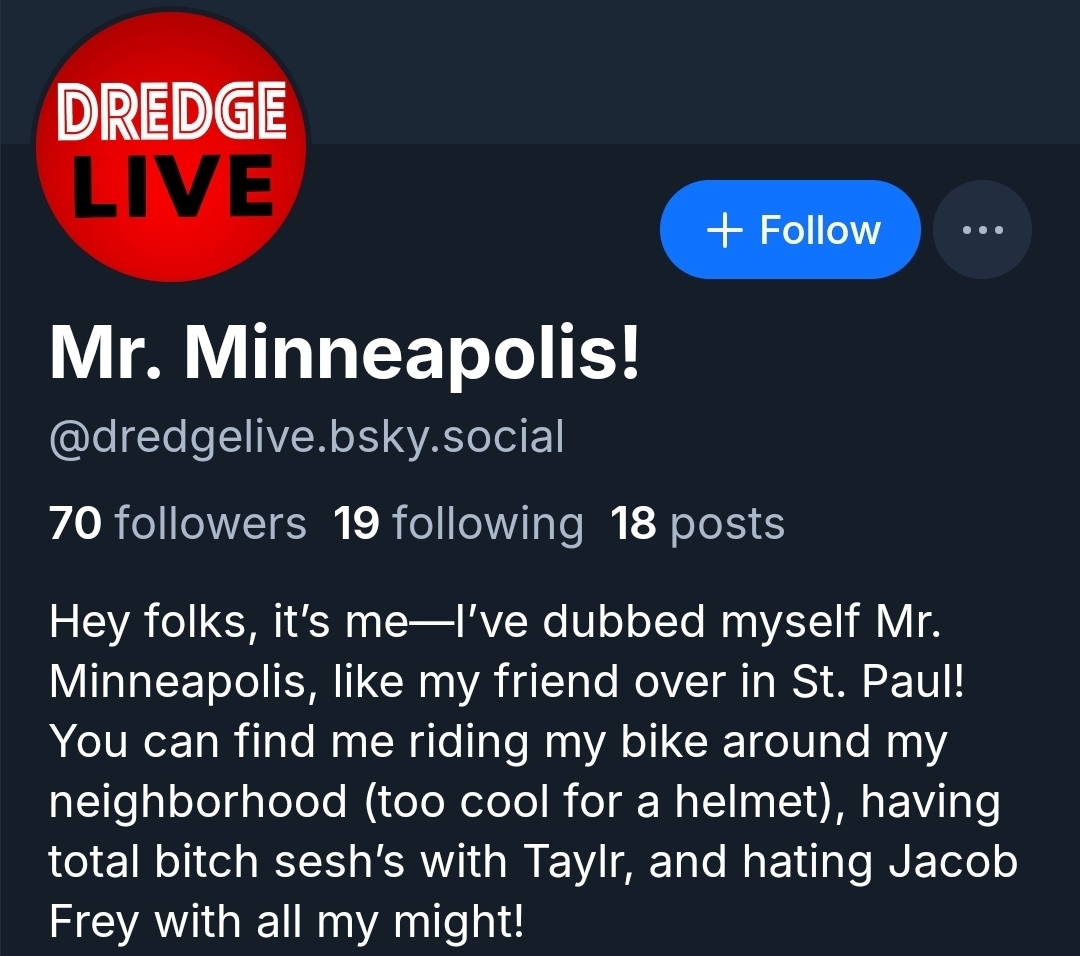Open the list of 19 following
The width and height of the screenshot is (1080, 956).
pyautogui.click(x=458, y=523)
